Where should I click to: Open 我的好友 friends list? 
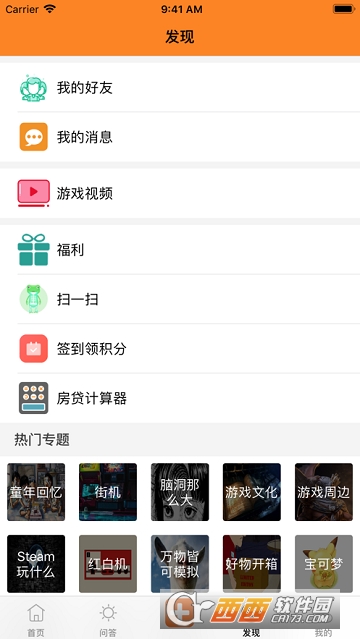[x=180, y=87]
